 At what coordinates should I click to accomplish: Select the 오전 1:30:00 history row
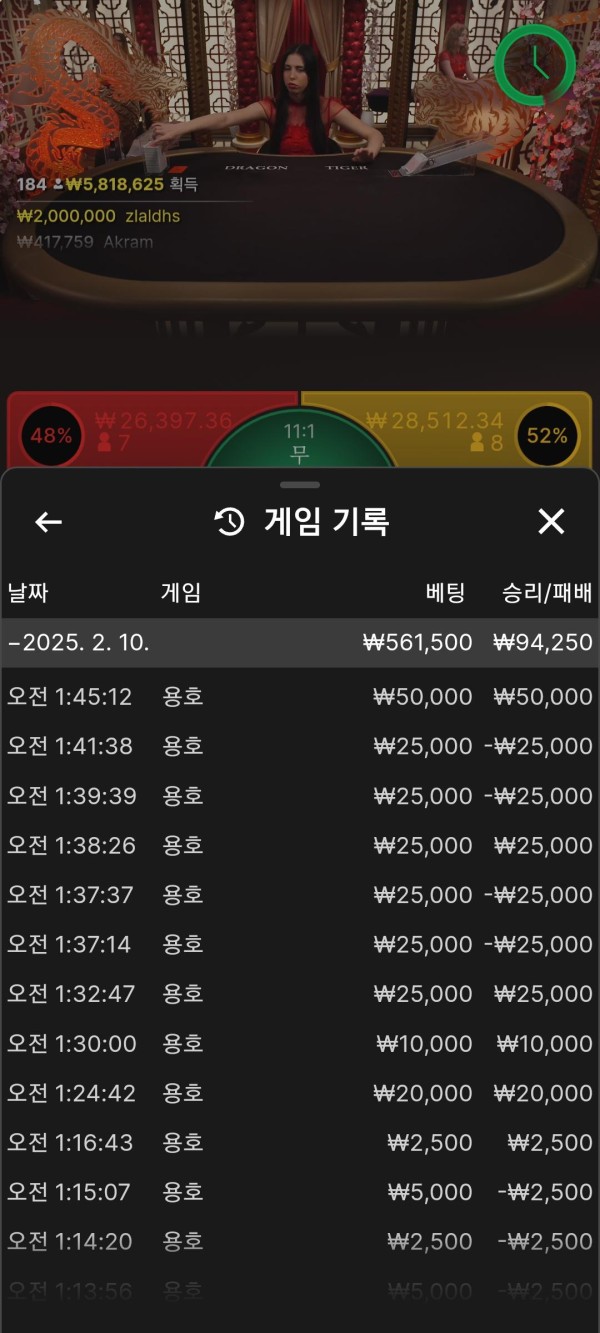[x=300, y=1044]
